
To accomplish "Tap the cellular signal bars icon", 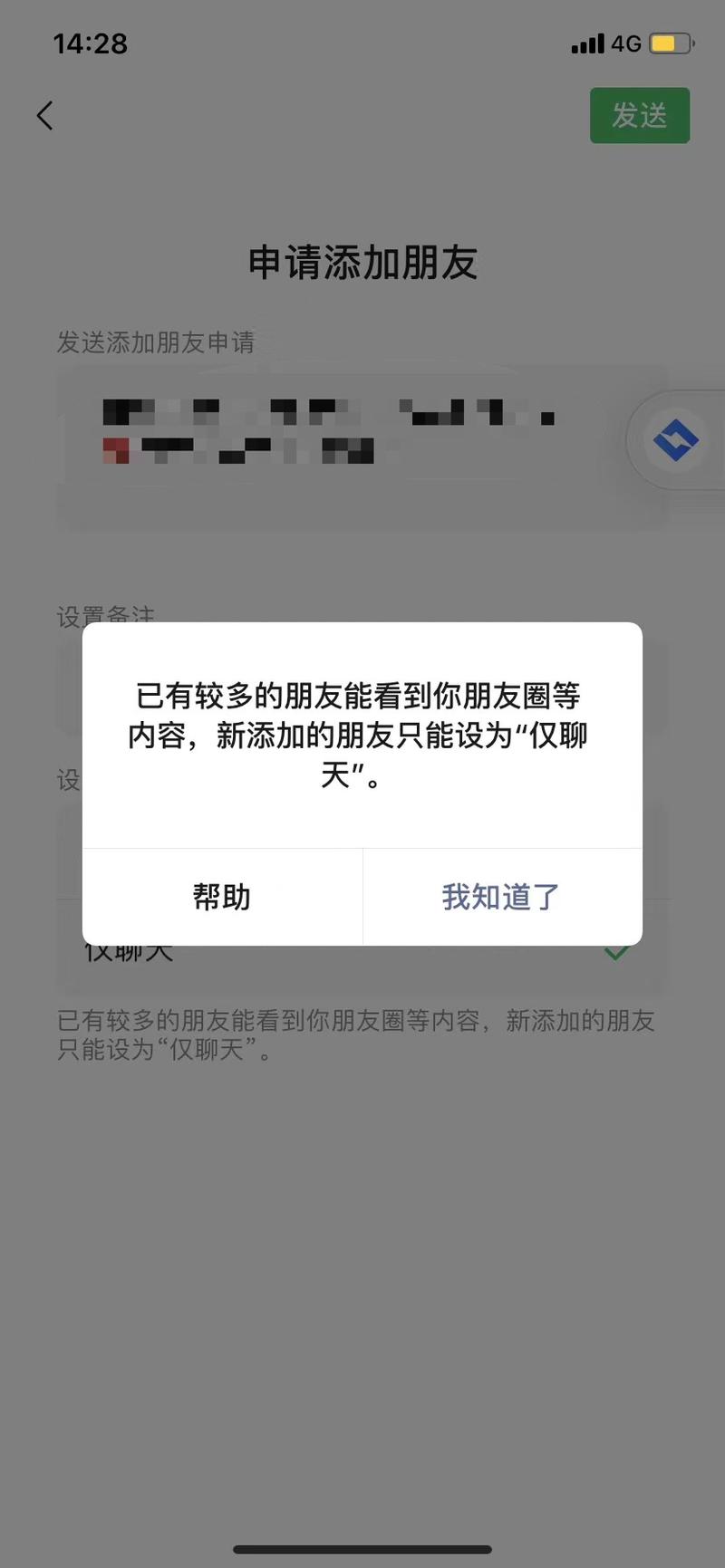I will pyautogui.click(x=587, y=43).
